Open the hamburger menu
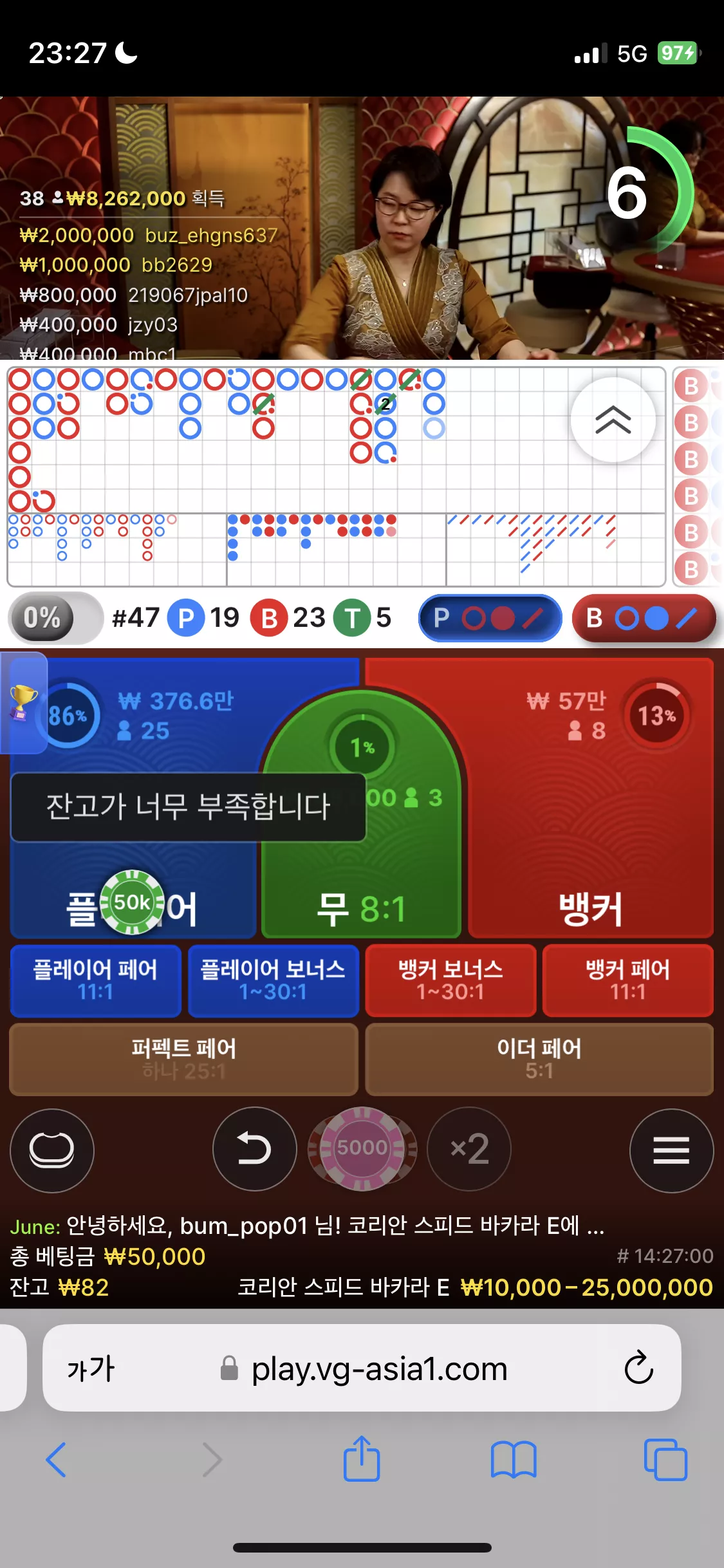This screenshot has height=1568, width=724. [671, 1150]
